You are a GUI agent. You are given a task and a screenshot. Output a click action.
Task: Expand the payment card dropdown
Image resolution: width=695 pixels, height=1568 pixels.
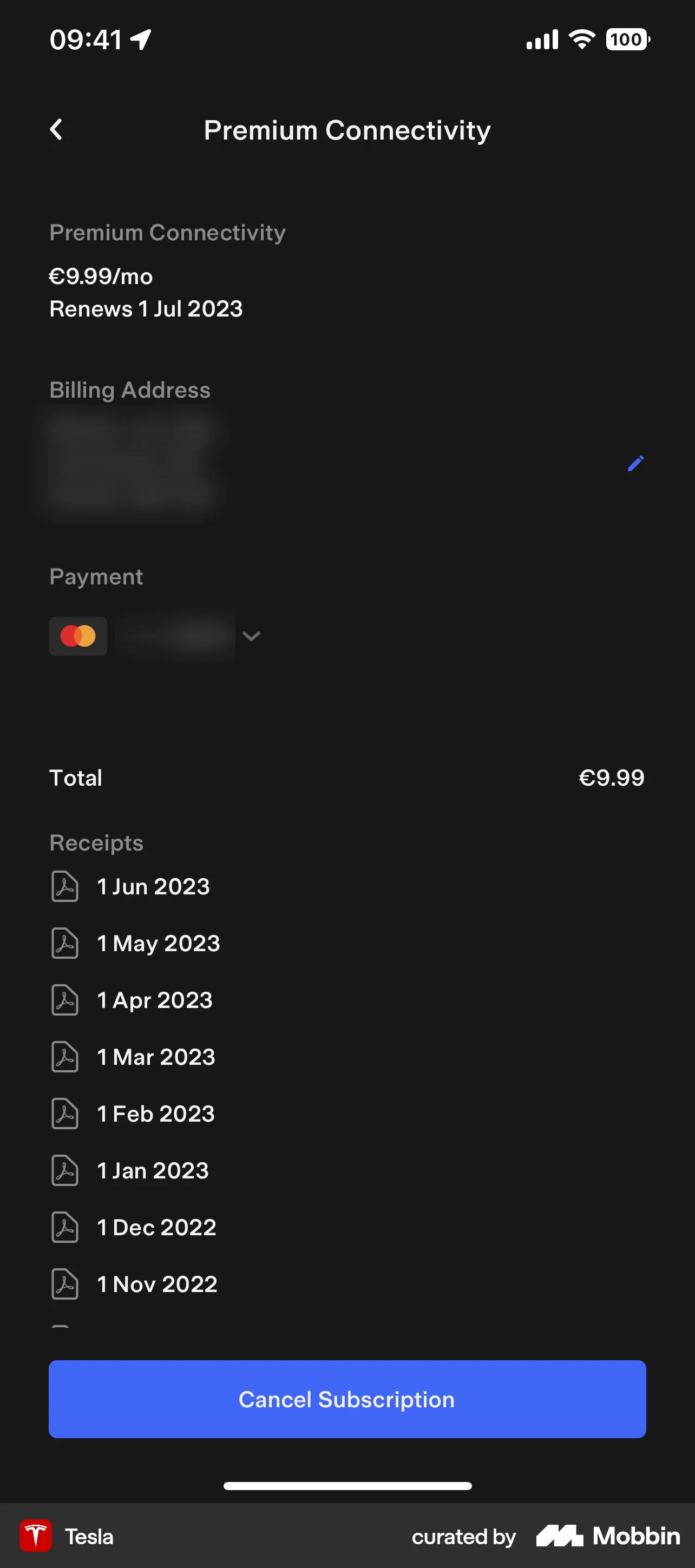(x=252, y=635)
